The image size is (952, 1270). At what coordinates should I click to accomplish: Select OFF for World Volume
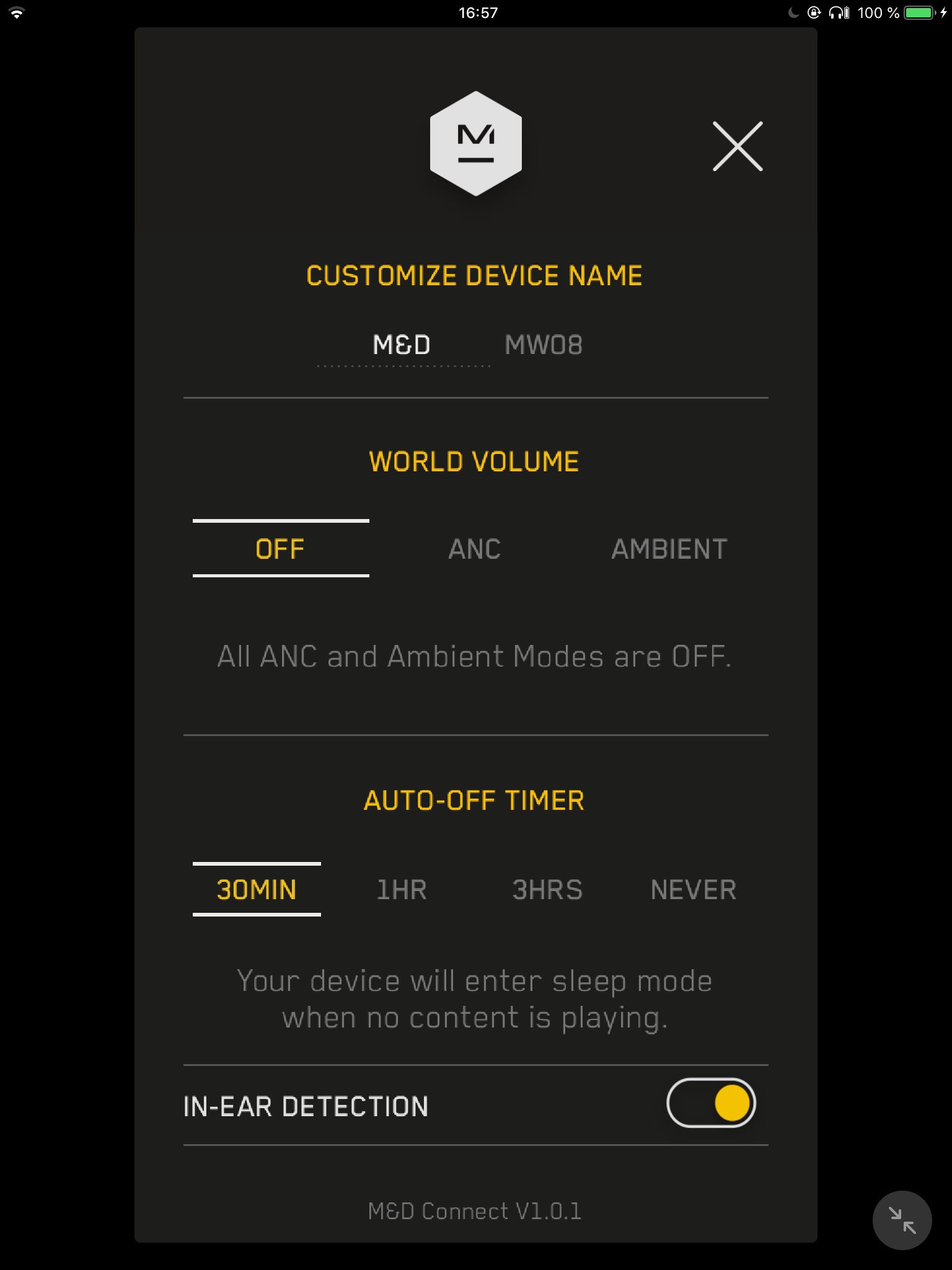(280, 549)
